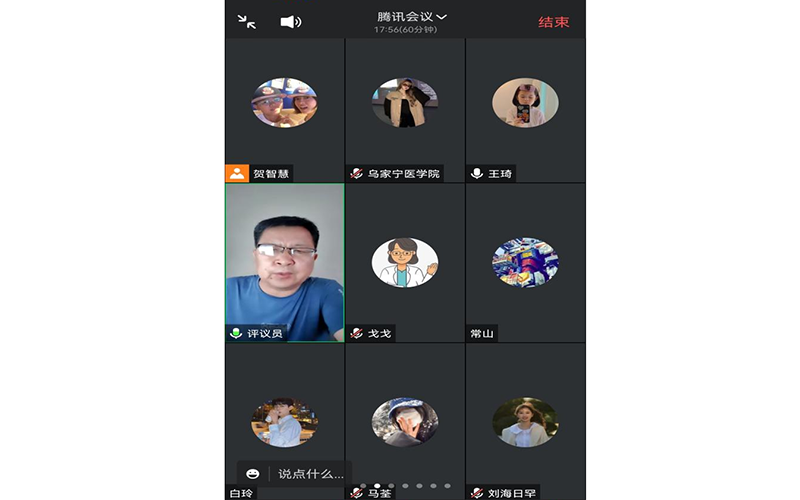Viewport: 800px width, 500px height.
Task: Select participant tile 戈戈
Action: point(405,262)
